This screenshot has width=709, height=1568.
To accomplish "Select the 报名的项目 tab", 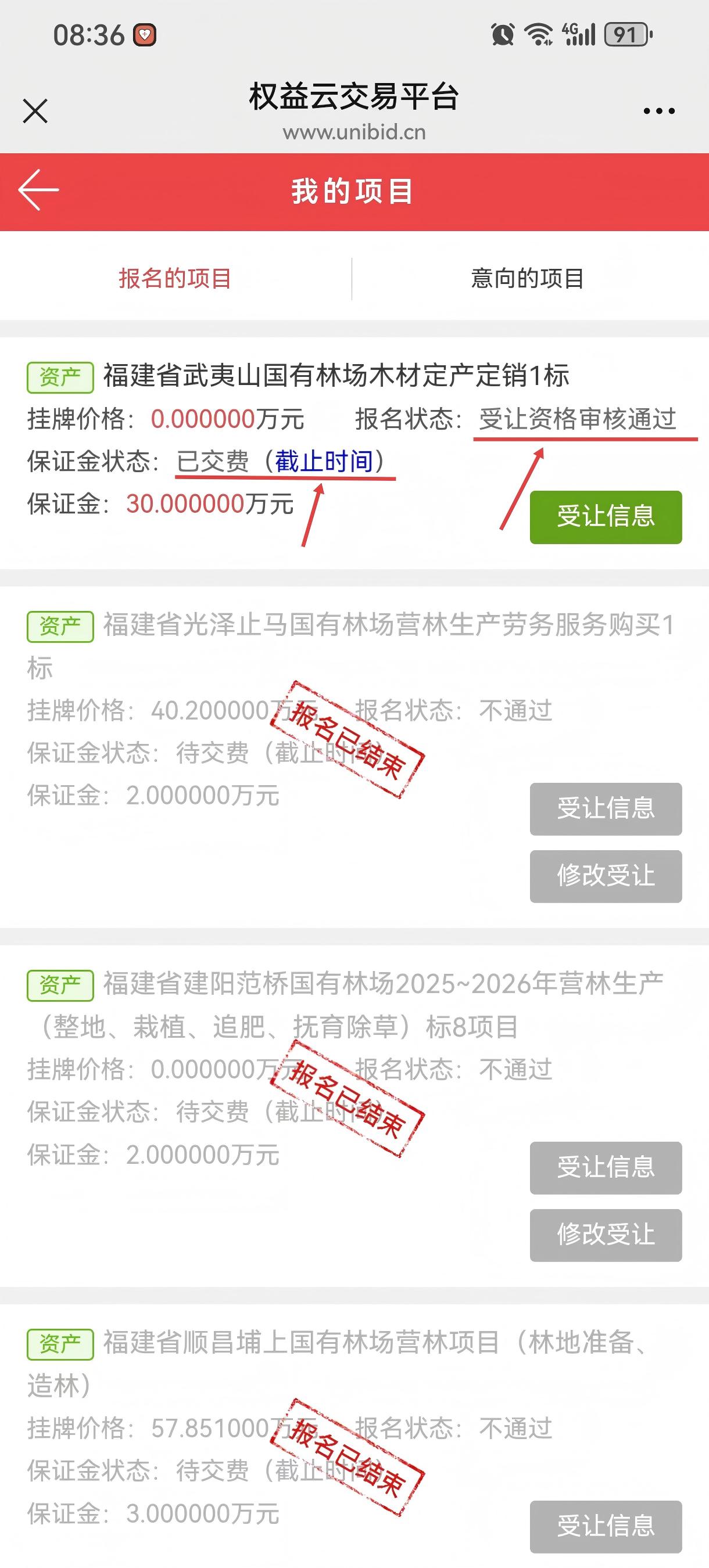I will pyautogui.click(x=175, y=279).
